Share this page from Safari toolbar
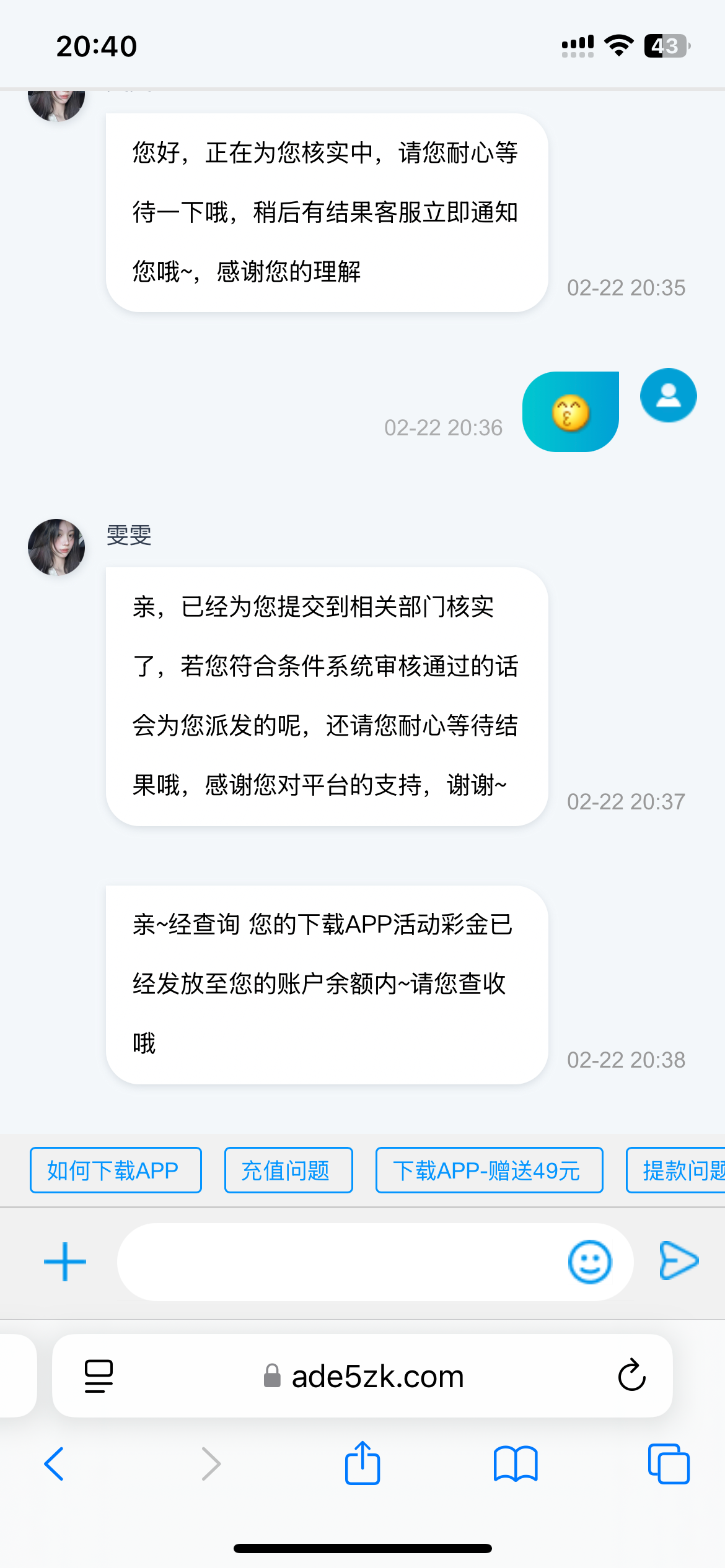This screenshot has width=725, height=1568. click(362, 1463)
